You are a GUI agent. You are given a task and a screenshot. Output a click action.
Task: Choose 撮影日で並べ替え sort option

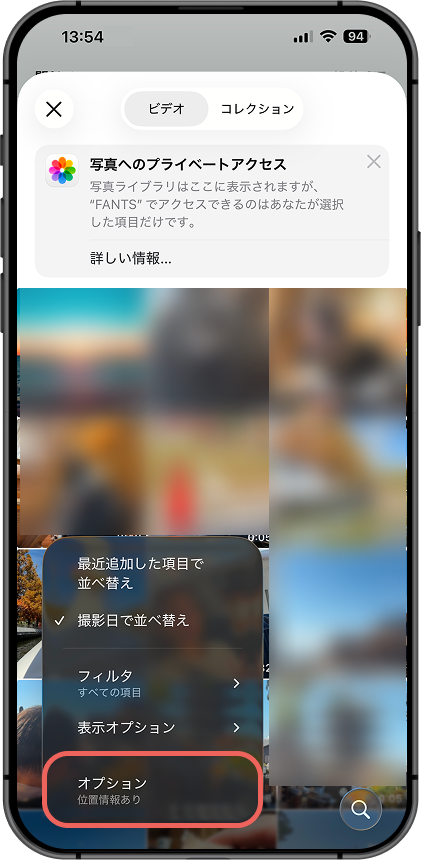[152, 620]
